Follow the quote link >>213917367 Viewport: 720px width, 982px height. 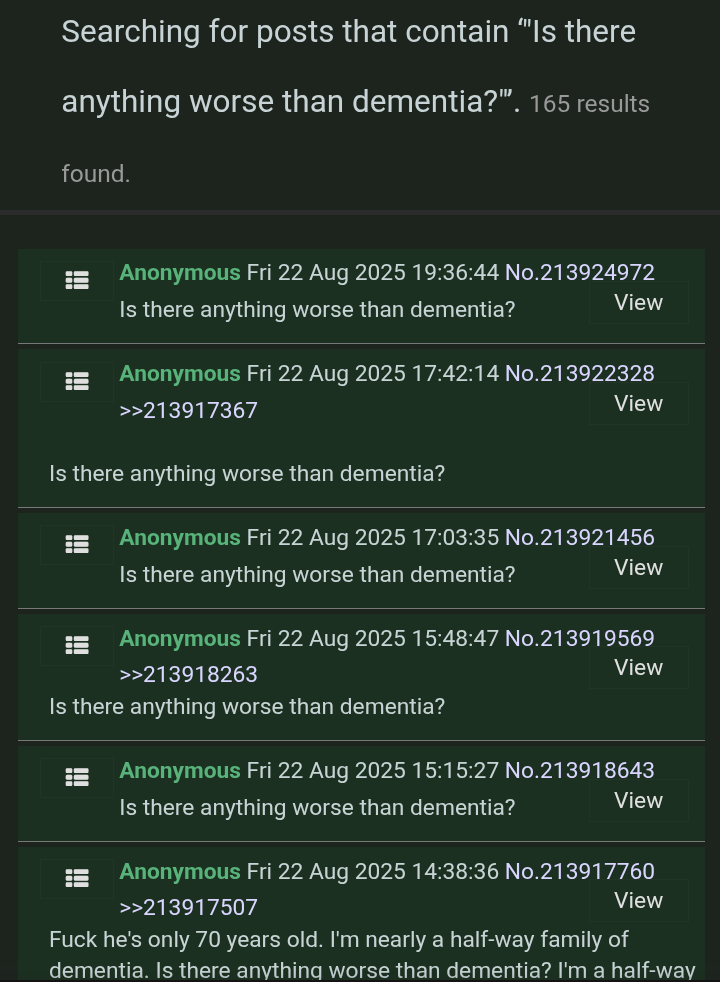(x=188, y=411)
